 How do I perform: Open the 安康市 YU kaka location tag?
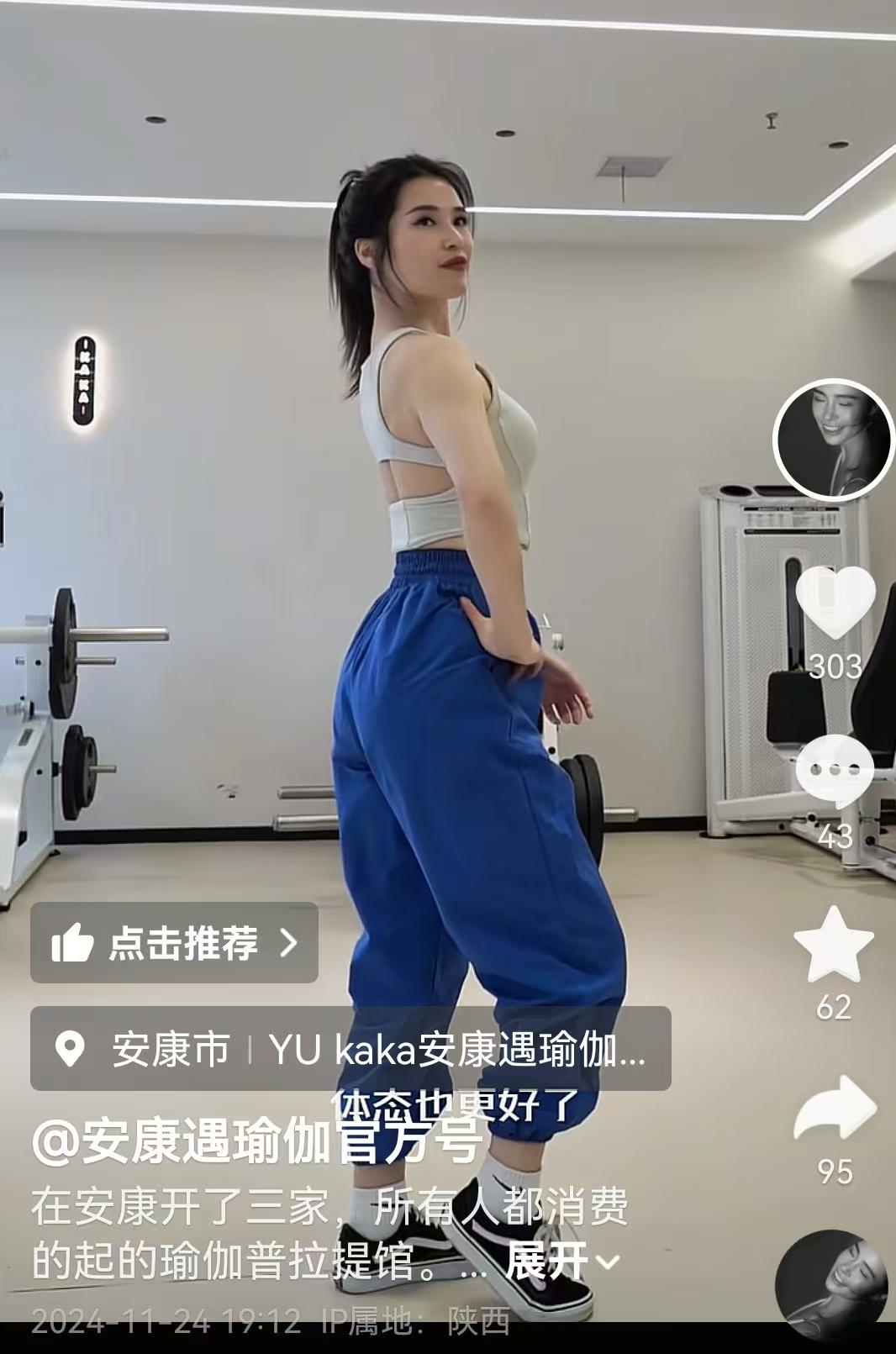coord(350,1049)
